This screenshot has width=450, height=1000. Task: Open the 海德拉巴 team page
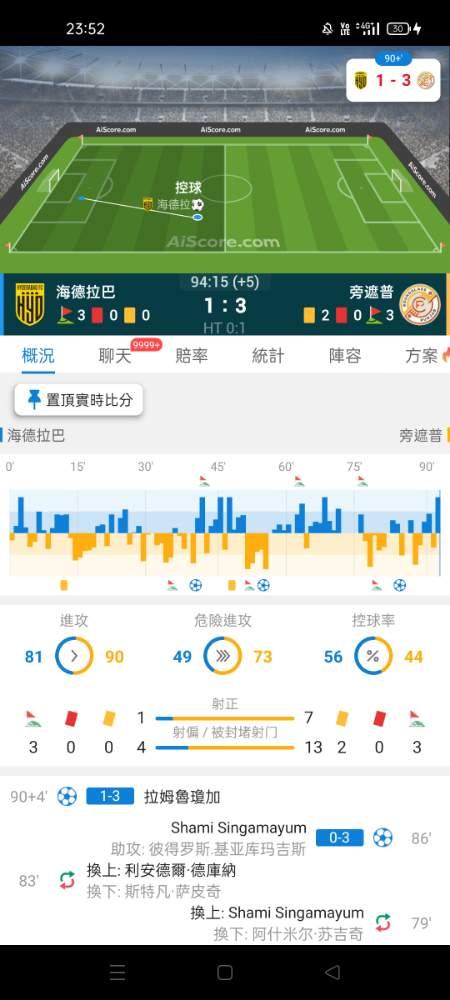tap(85, 292)
